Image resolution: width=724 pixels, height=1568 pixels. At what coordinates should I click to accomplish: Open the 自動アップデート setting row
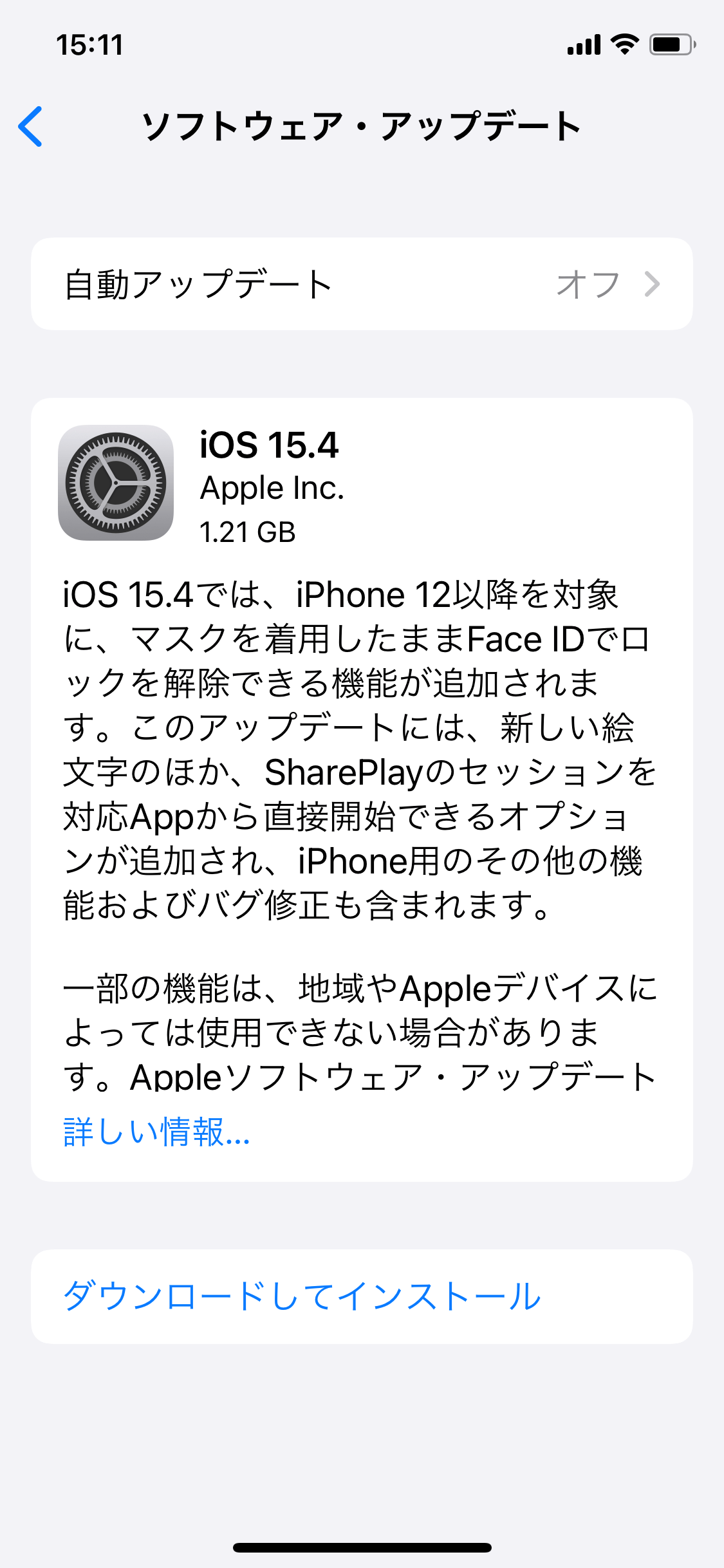[x=362, y=284]
